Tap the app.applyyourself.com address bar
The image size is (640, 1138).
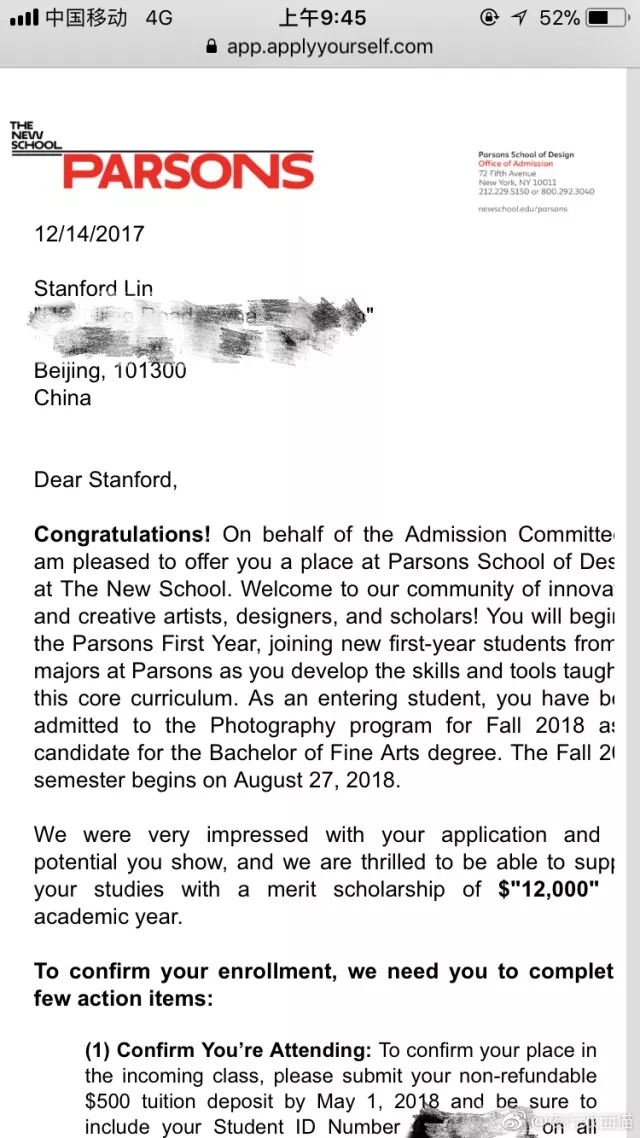(x=320, y=46)
